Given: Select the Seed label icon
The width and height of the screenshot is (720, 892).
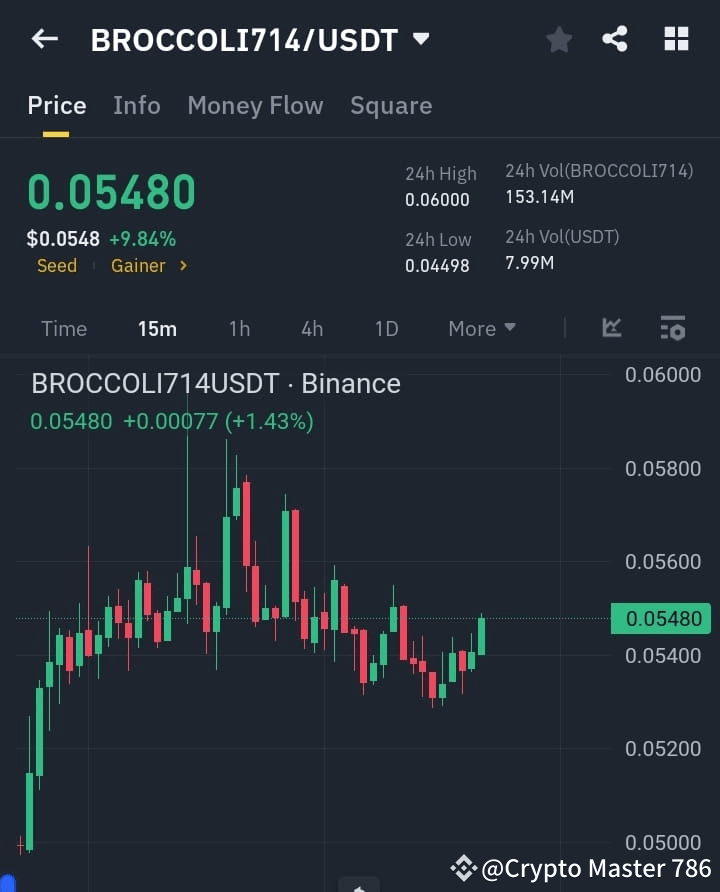Looking at the screenshot, I should pyautogui.click(x=56, y=265).
